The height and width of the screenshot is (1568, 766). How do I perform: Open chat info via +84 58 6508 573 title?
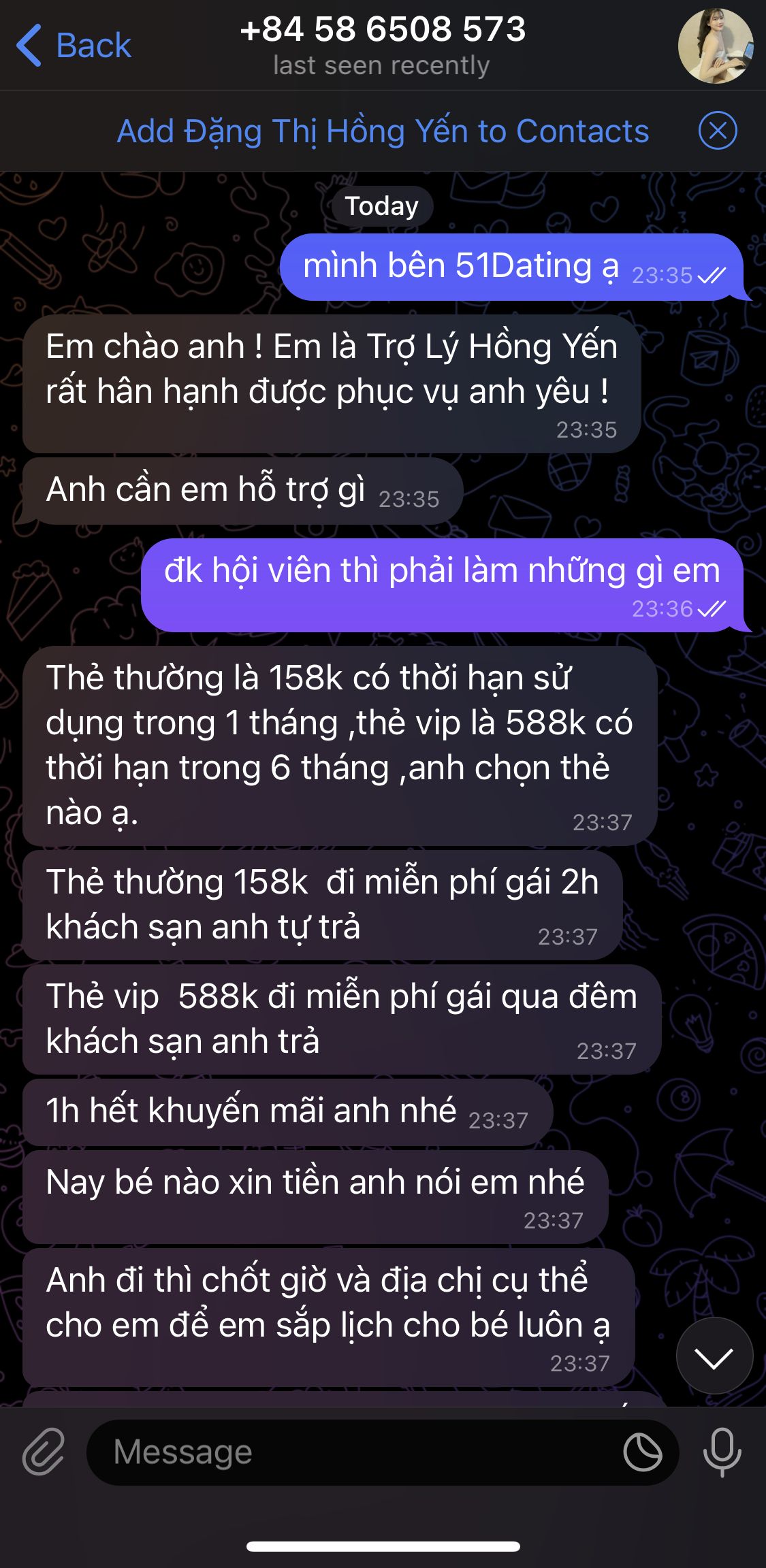[x=383, y=30]
